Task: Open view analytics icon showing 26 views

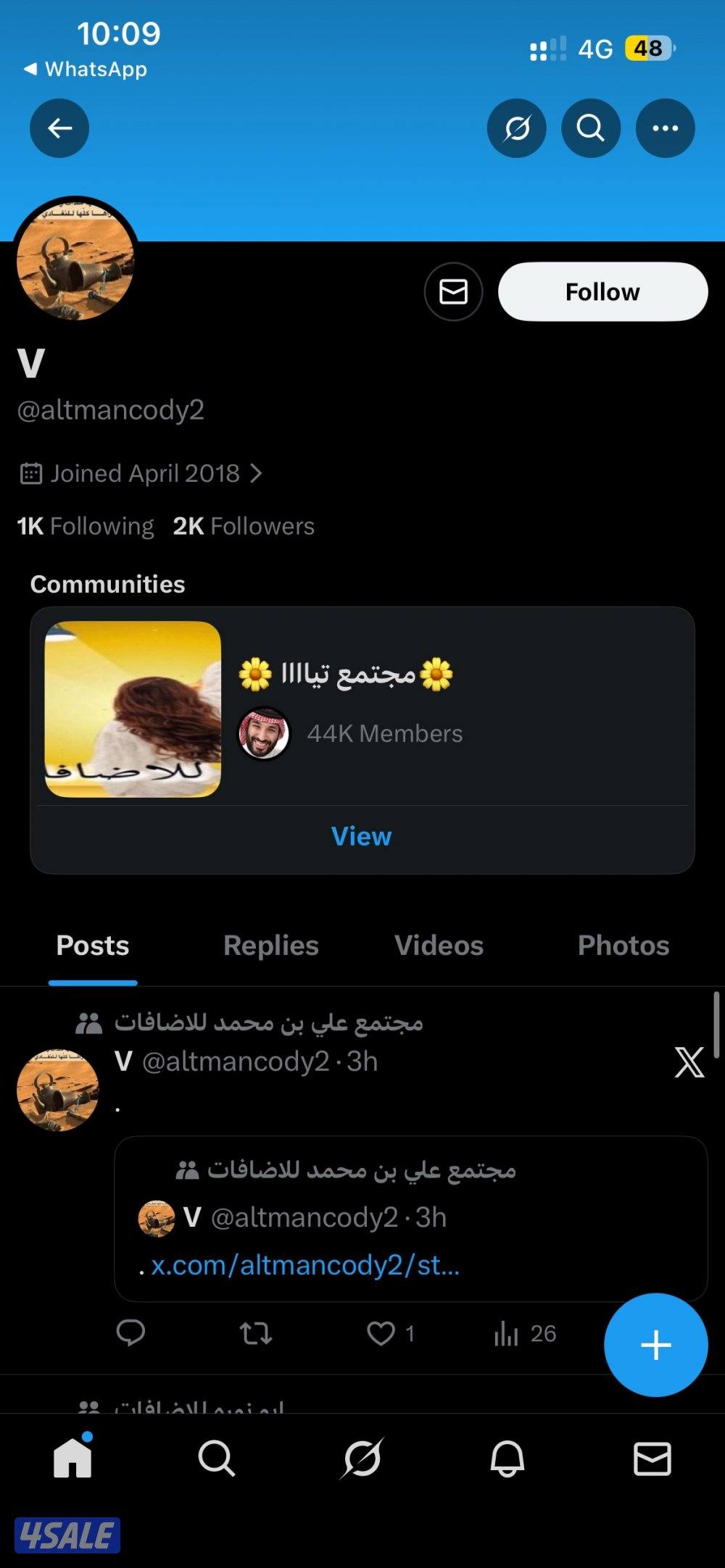Action: (507, 1334)
